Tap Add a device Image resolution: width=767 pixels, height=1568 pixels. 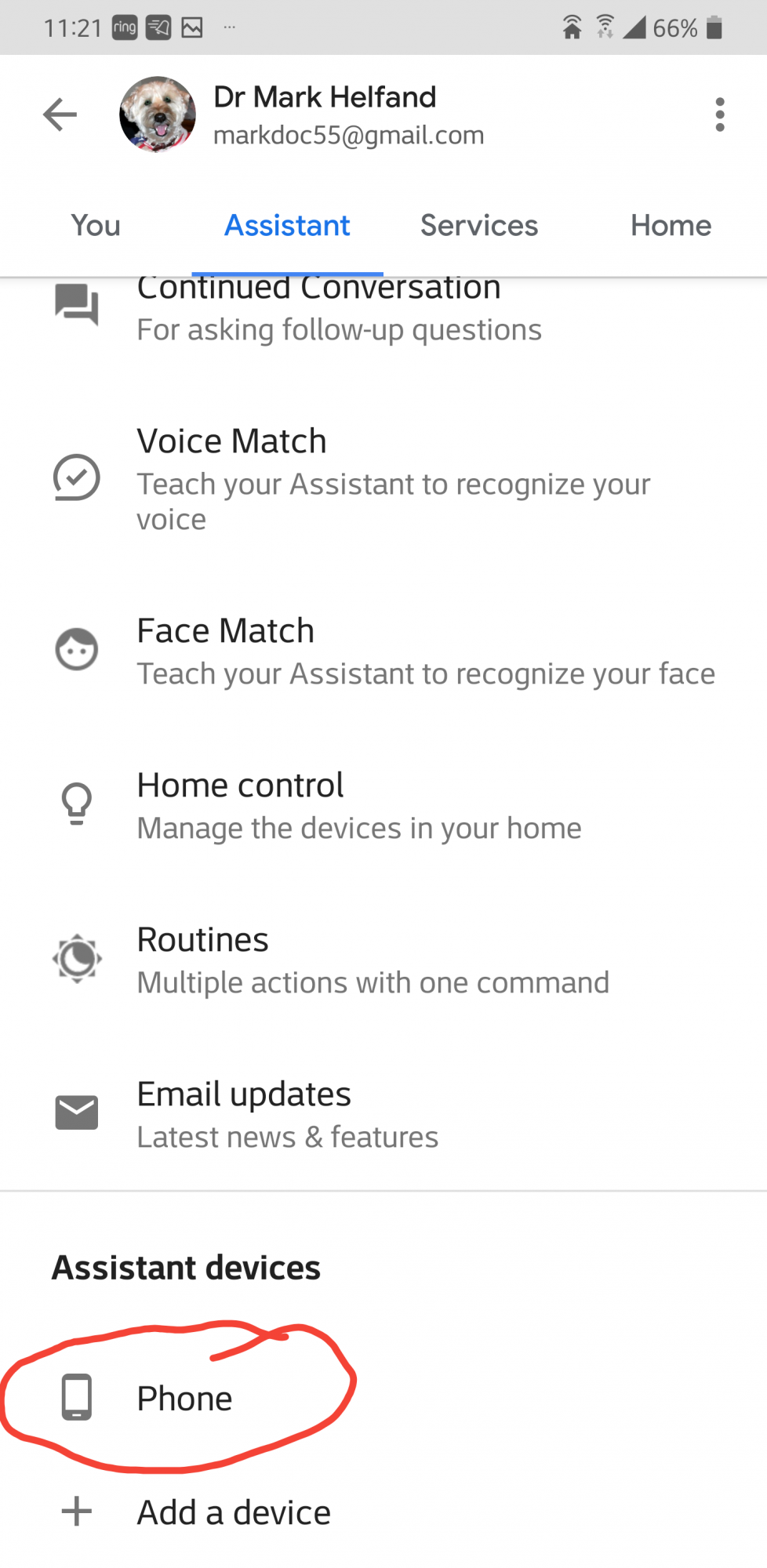point(233,1512)
